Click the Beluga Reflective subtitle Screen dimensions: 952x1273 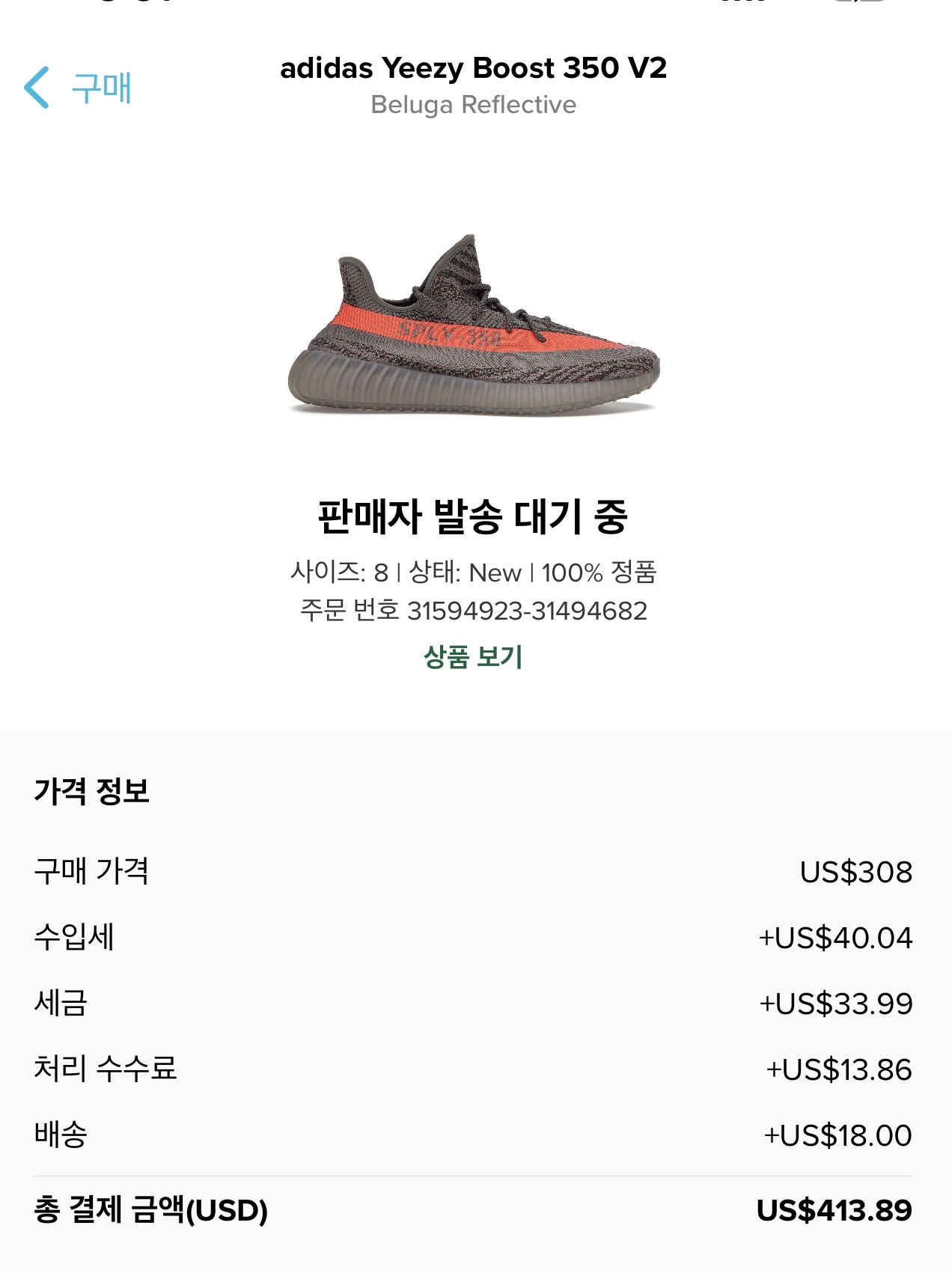(475, 105)
